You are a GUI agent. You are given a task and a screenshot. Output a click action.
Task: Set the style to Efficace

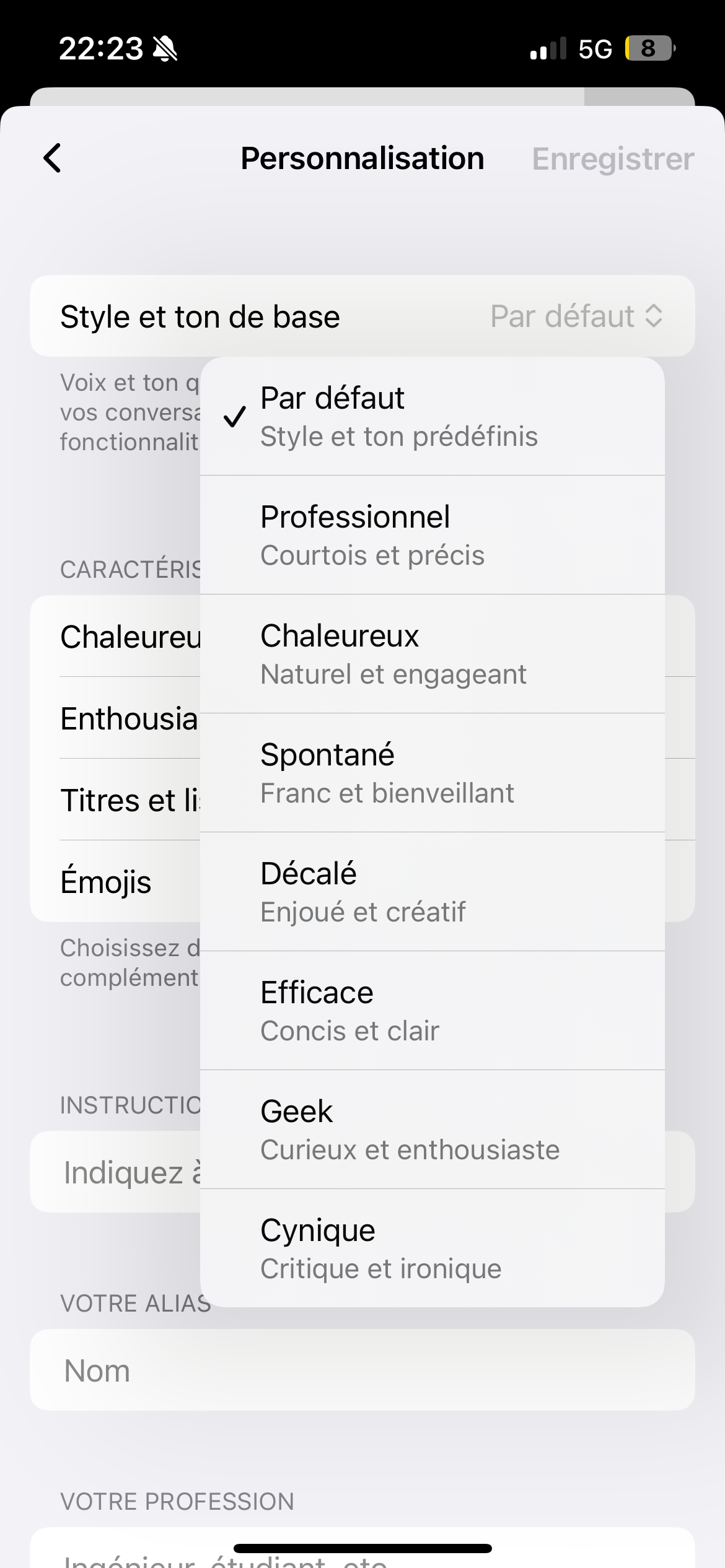[432, 1011]
